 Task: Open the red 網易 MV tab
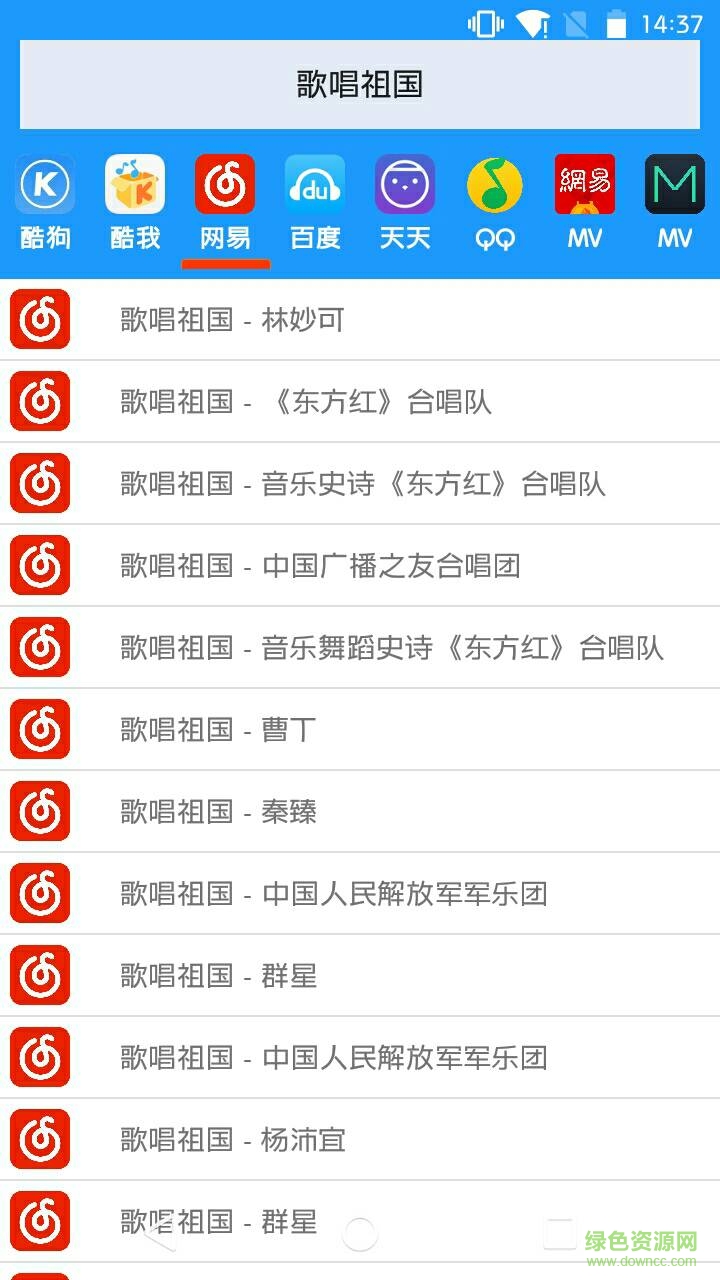tap(585, 202)
